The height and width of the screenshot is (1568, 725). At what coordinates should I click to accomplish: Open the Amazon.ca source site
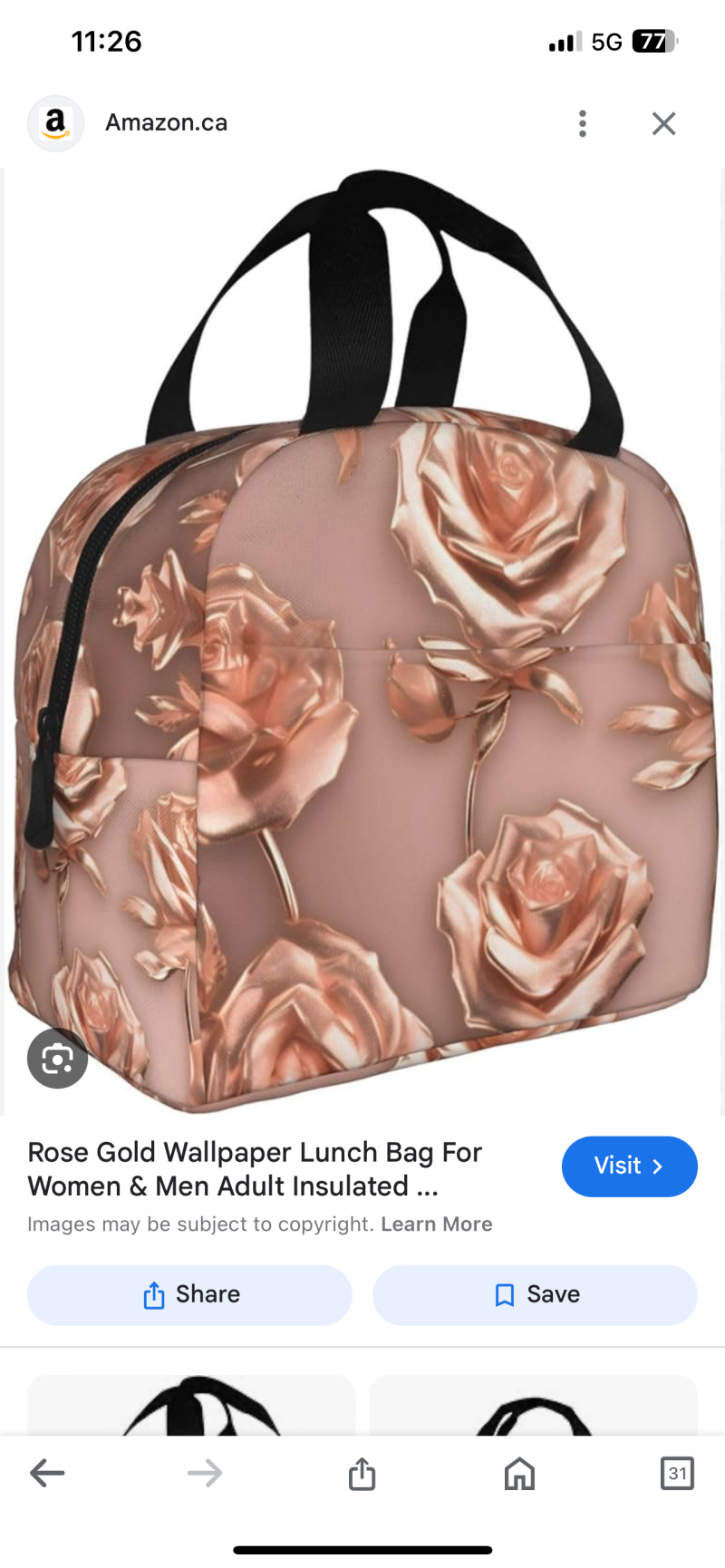coord(166,123)
